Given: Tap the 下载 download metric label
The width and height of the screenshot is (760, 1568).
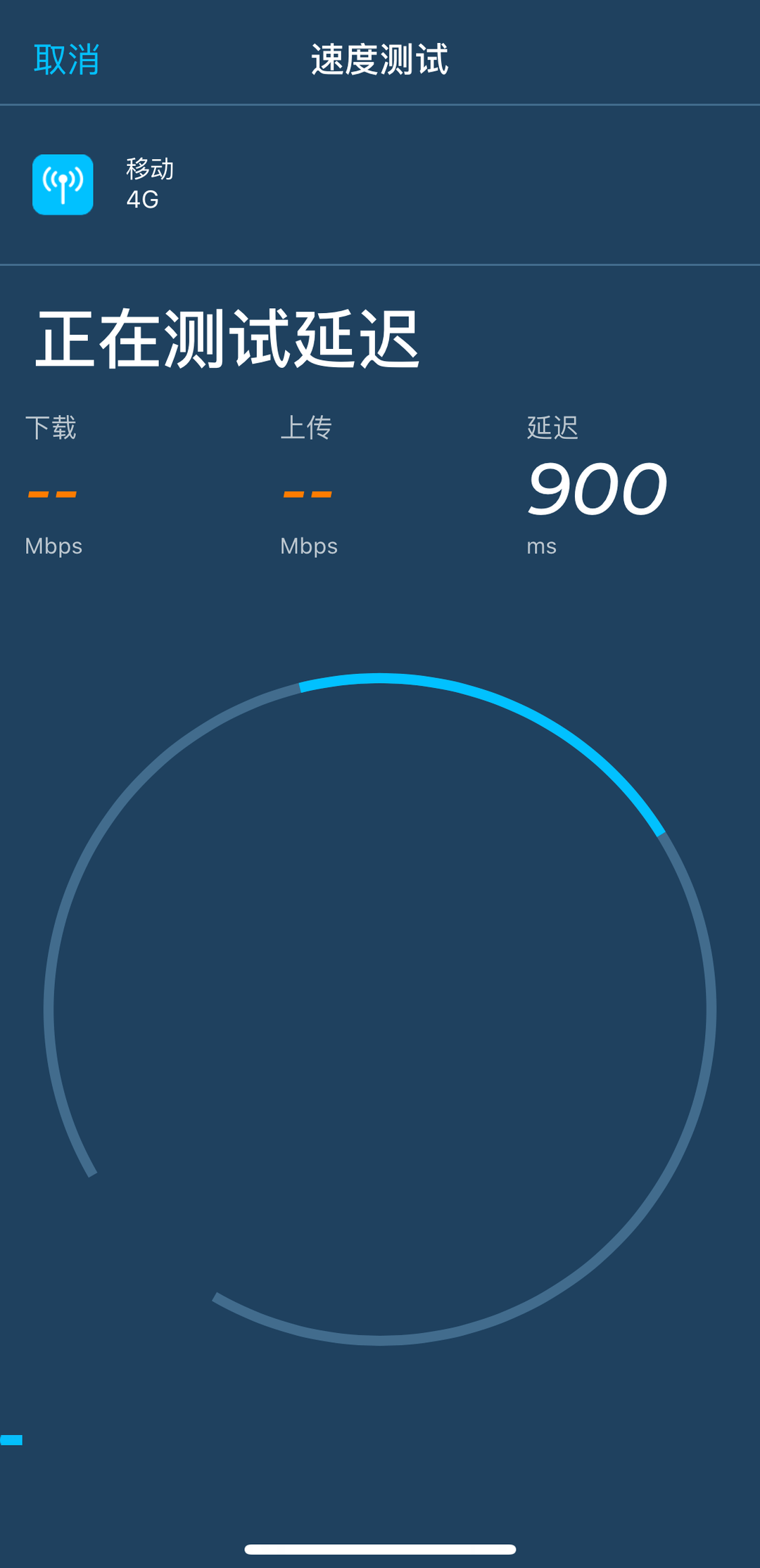Looking at the screenshot, I should [51, 427].
